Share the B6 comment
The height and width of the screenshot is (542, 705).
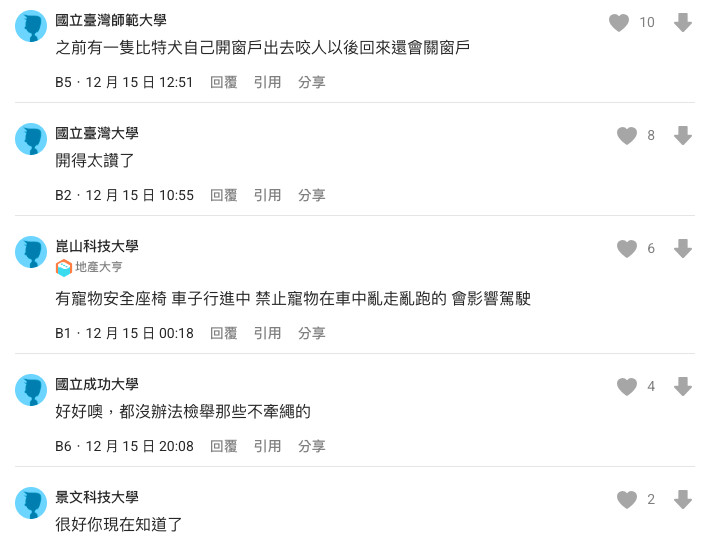coord(311,446)
